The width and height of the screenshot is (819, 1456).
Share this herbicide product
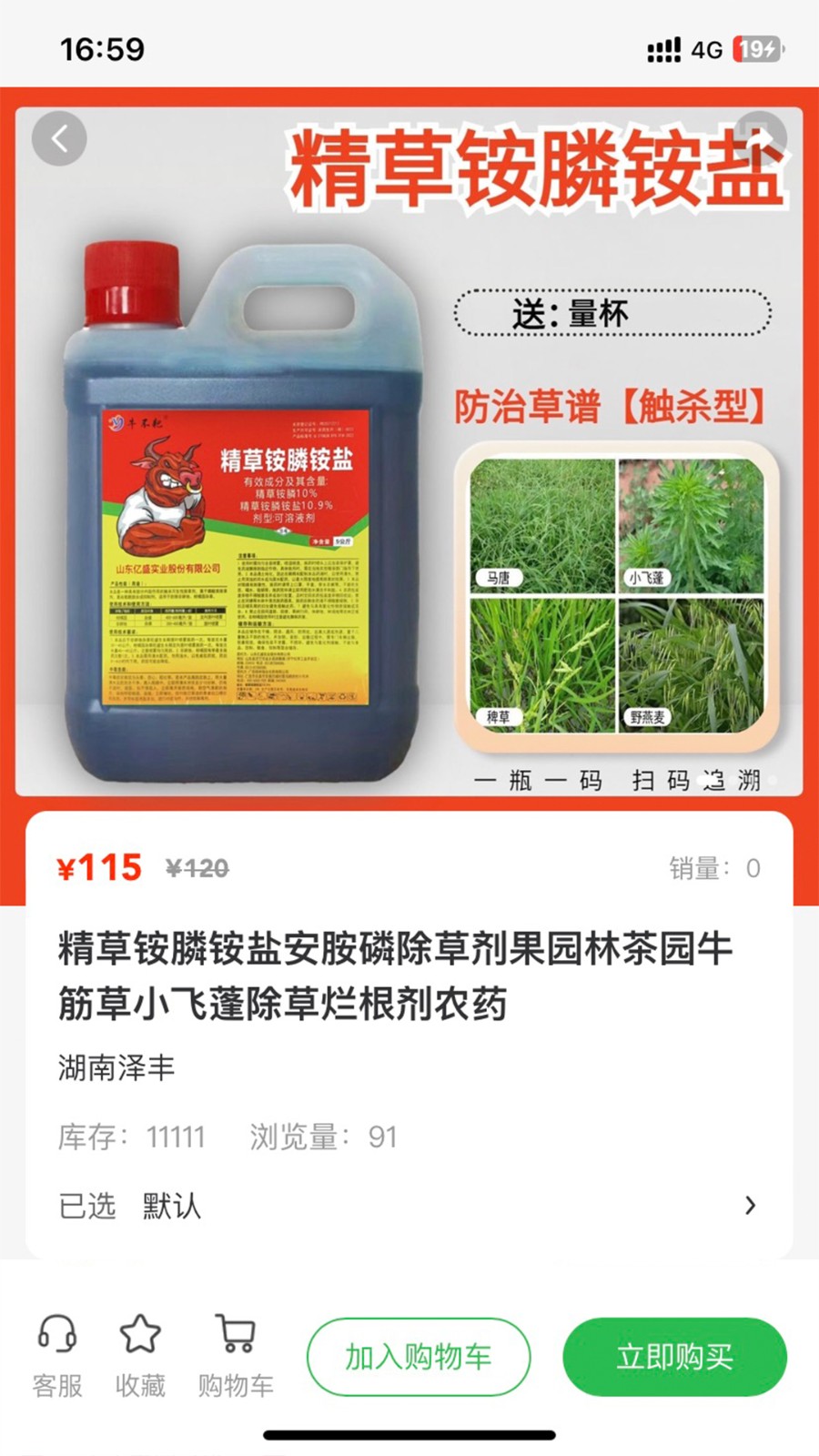point(761,136)
